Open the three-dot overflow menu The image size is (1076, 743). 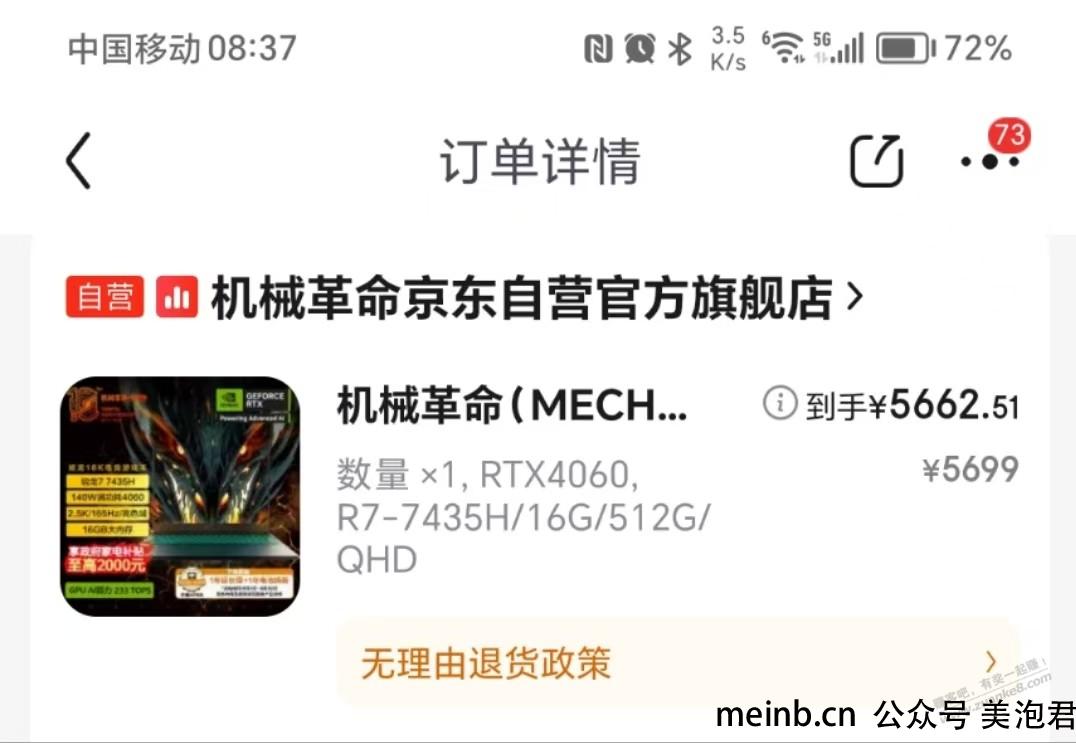[988, 161]
